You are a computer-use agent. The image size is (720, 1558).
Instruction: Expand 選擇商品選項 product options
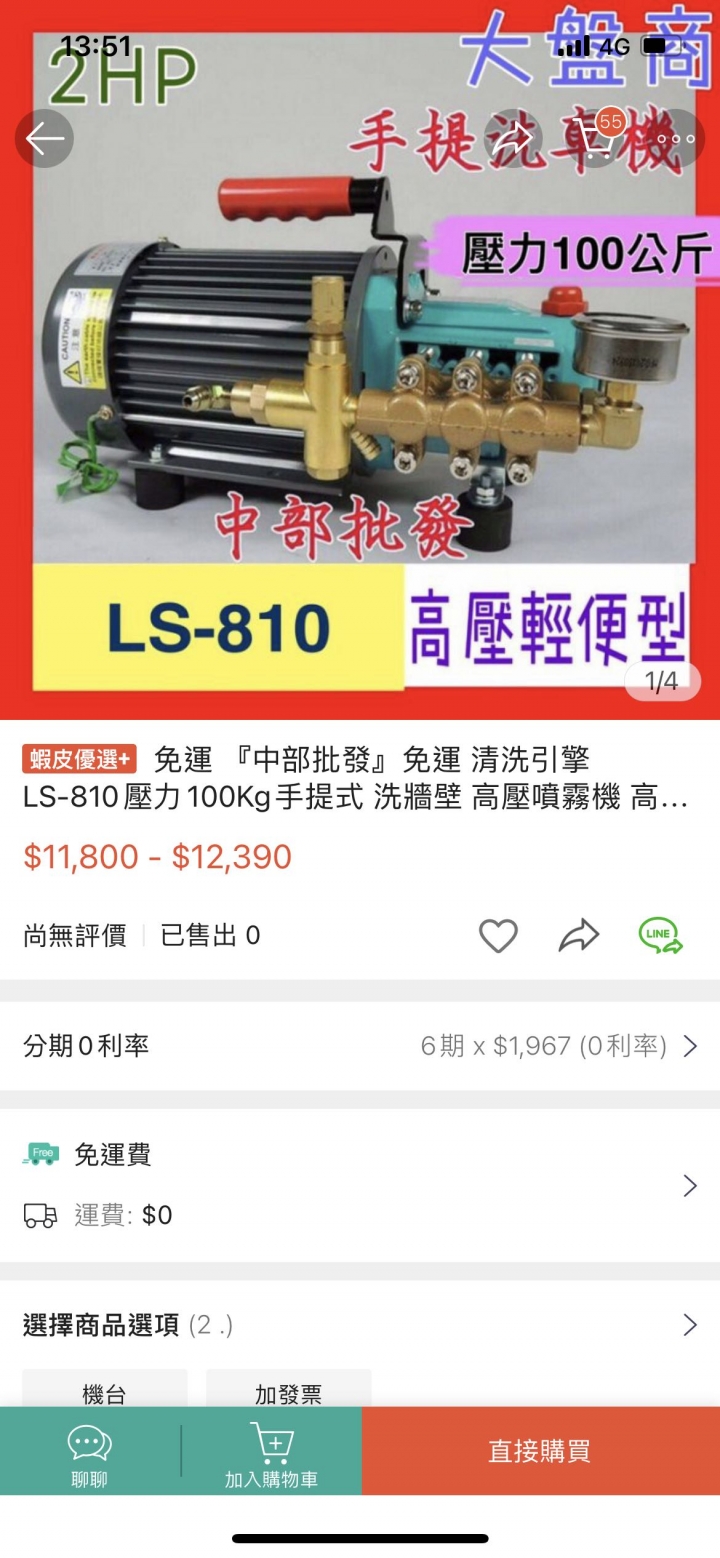click(x=360, y=1325)
